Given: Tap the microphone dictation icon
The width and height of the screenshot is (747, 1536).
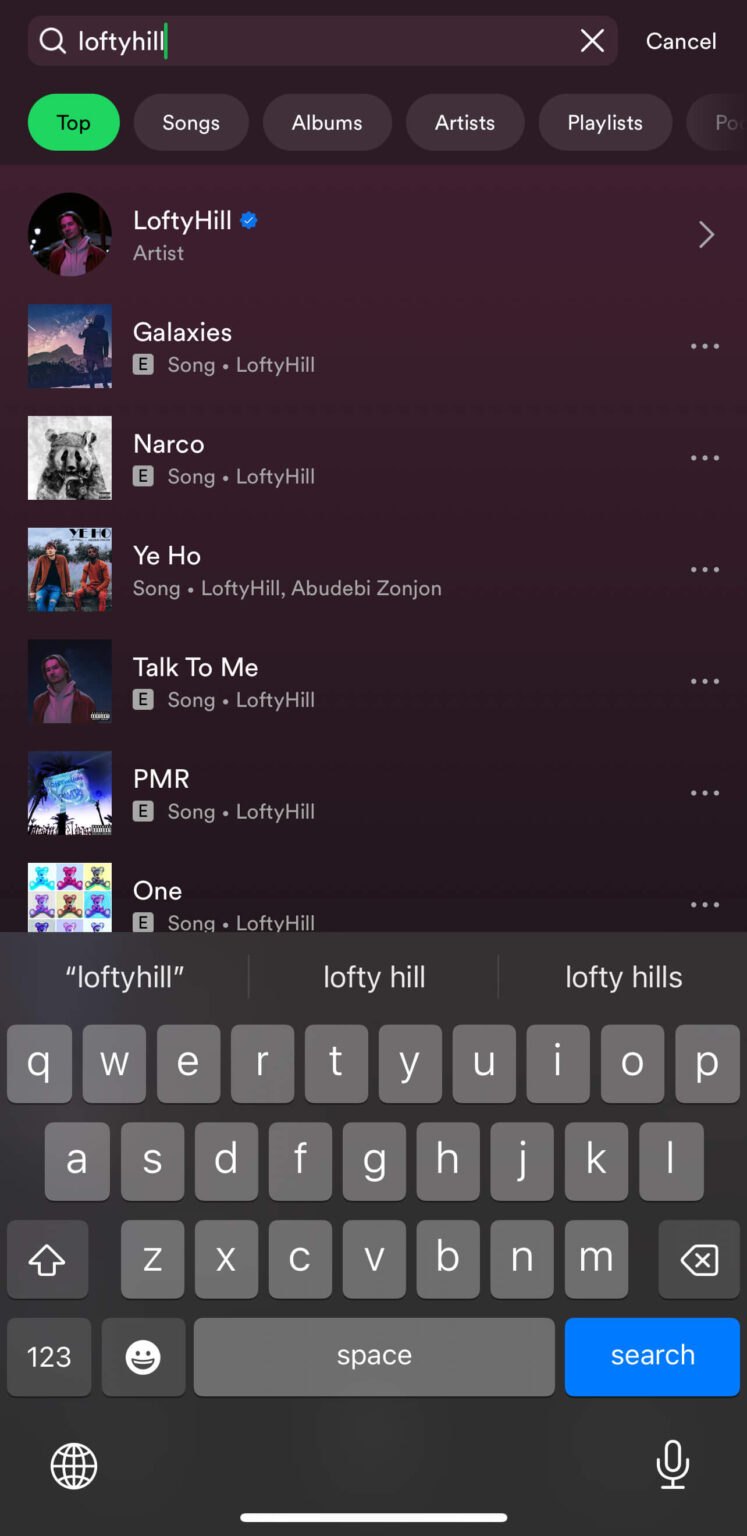Looking at the screenshot, I should pyautogui.click(x=673, y=1464).
